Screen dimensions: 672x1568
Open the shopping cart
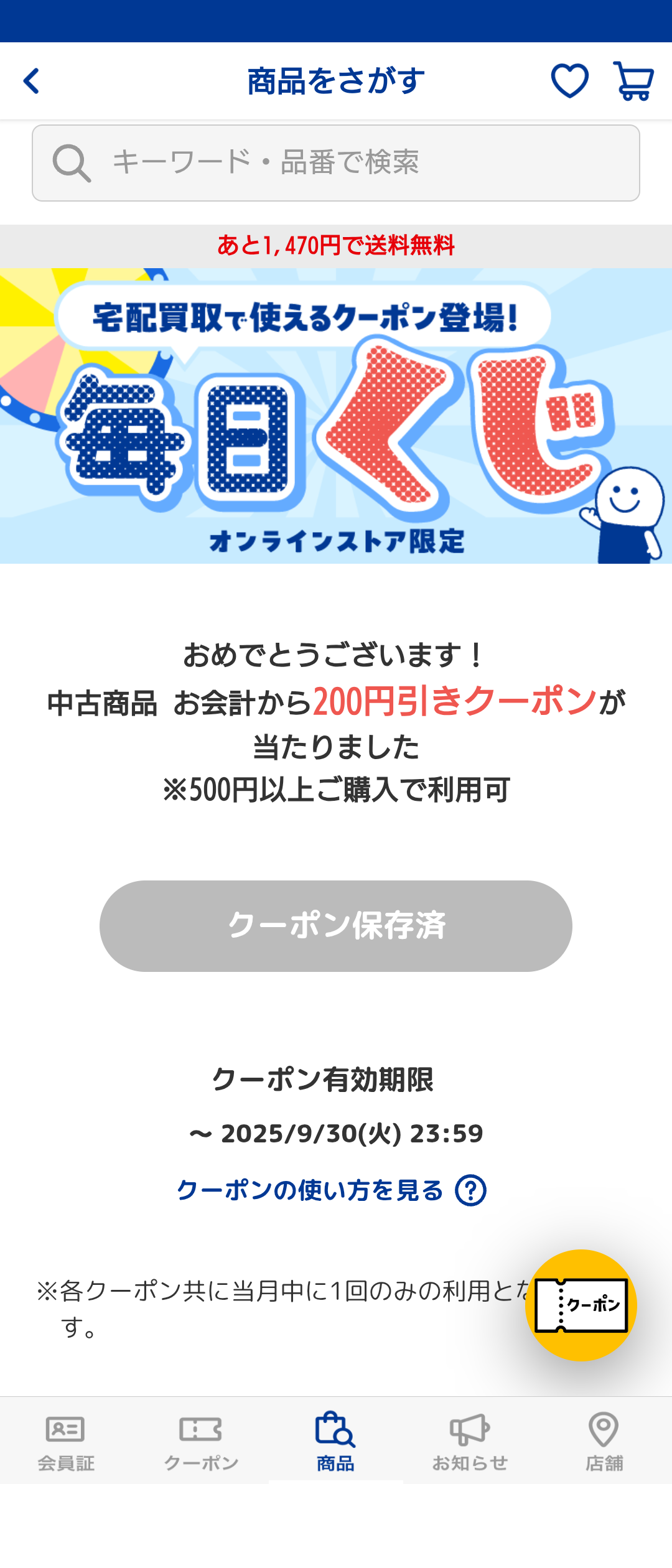(x=633, y=81)
